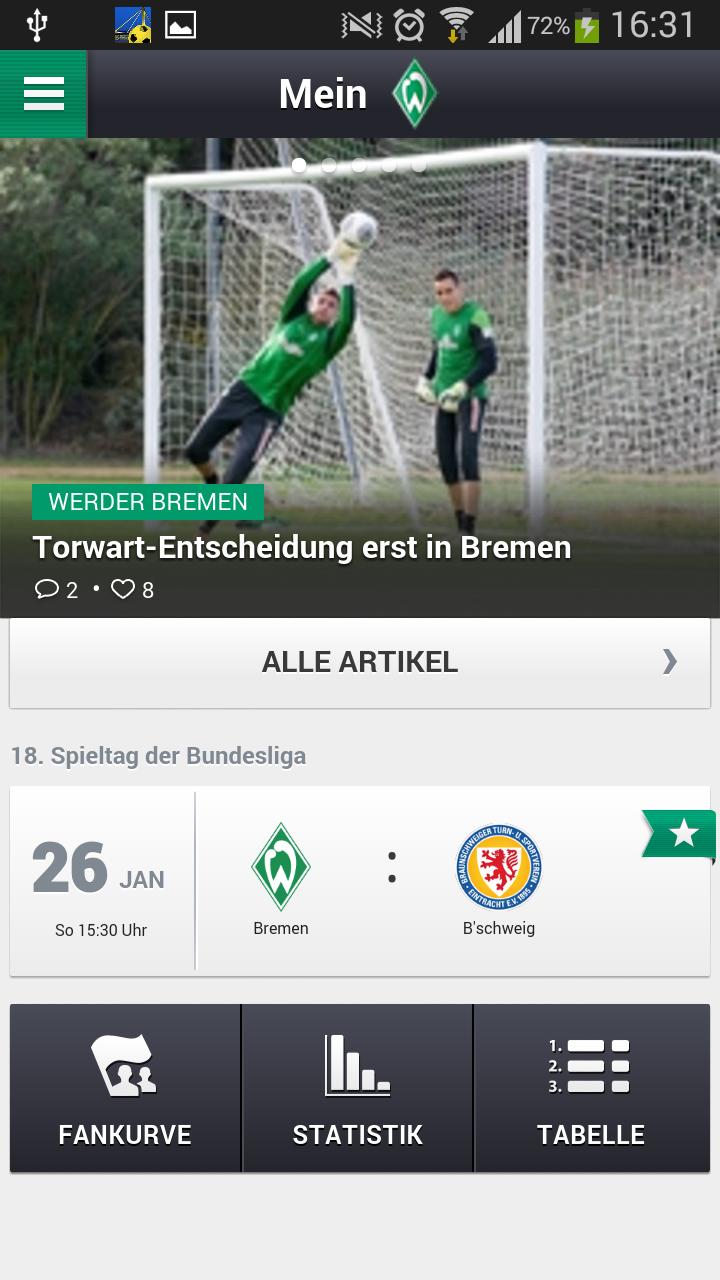This screenshot has width=720, height=1280.
Task: Tap the comment bubble on the Torwart article
Action: tap(48, 590)
